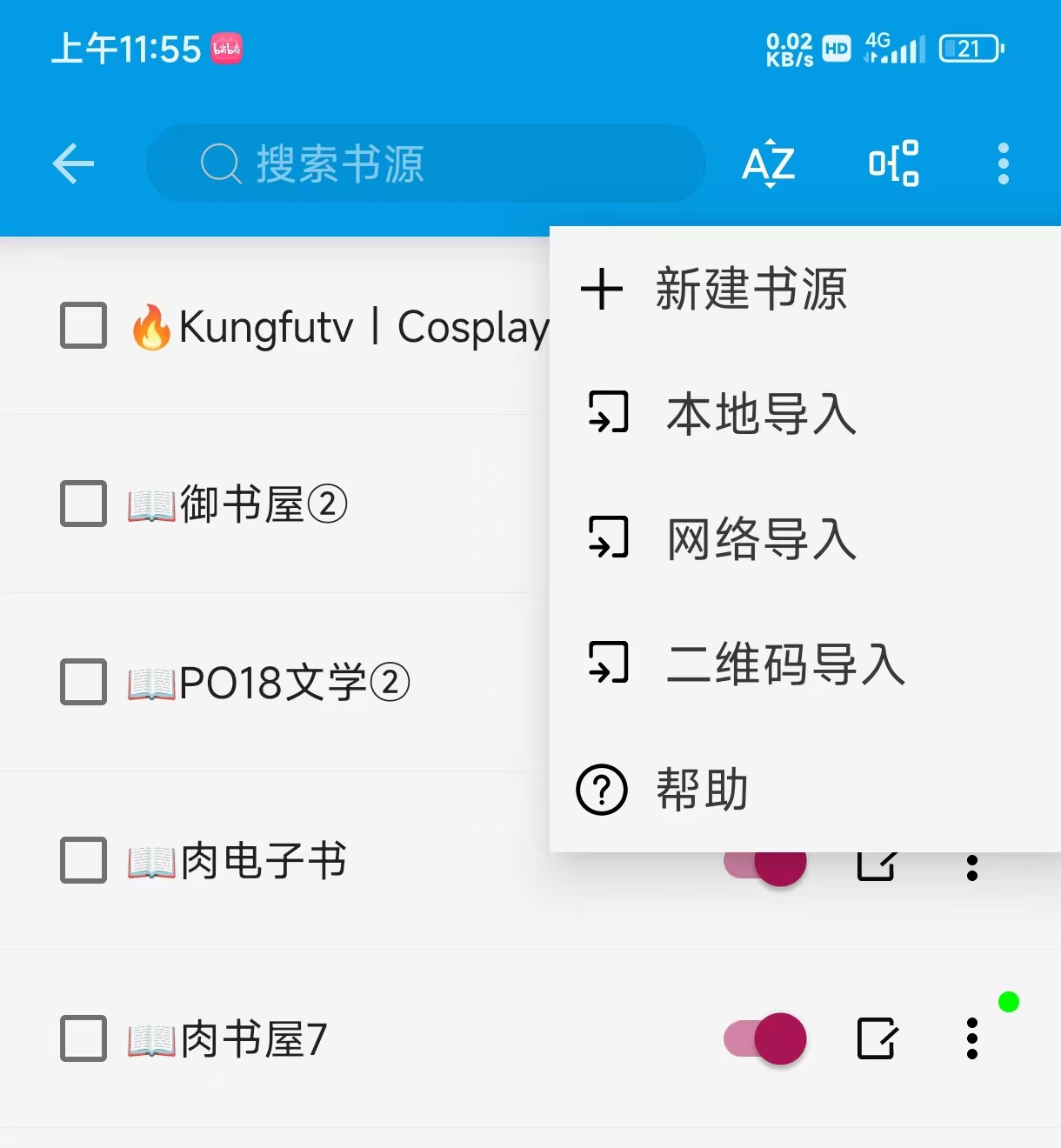Tap the top bar overflow menu

click(1003, 164)
